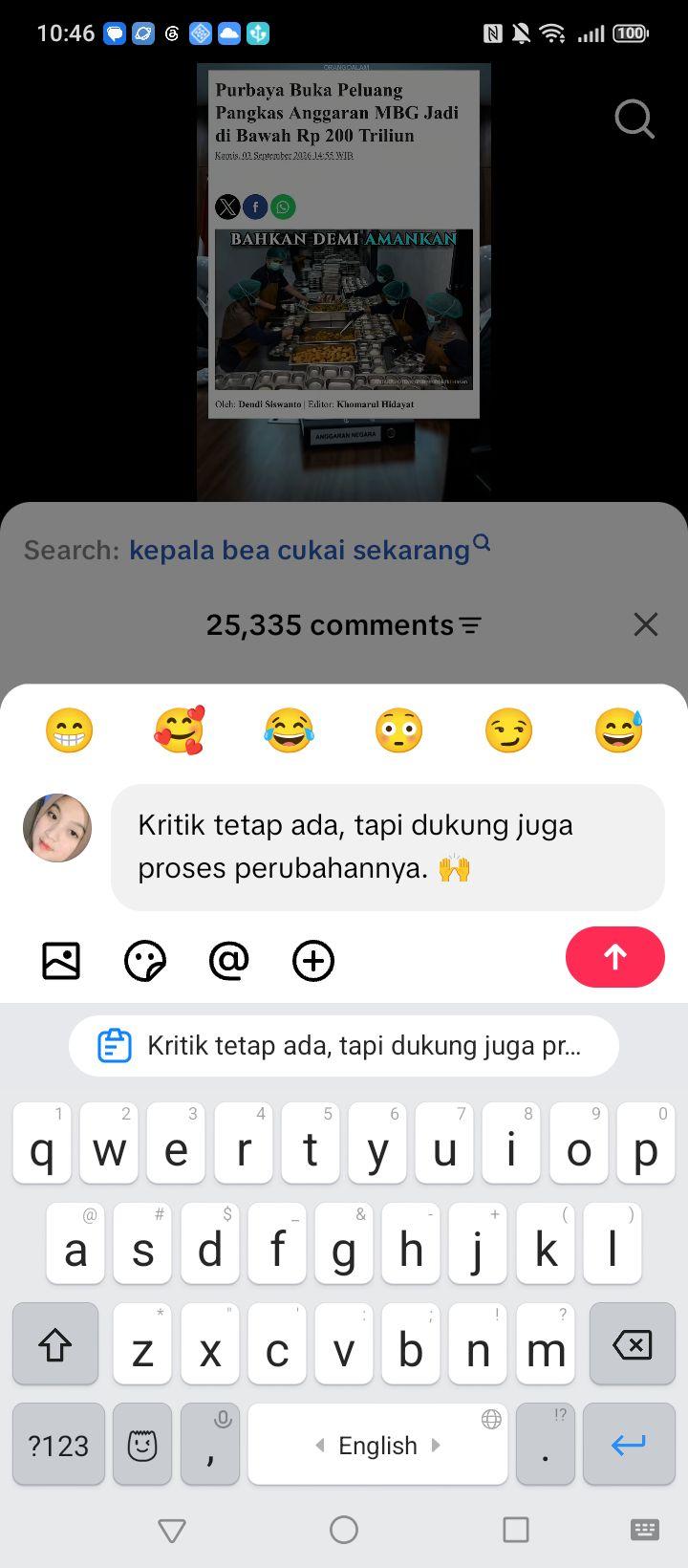688x1568 pixels.
Task: Tap the keyboard backspace key
Action: click(x=633, y=1344)
